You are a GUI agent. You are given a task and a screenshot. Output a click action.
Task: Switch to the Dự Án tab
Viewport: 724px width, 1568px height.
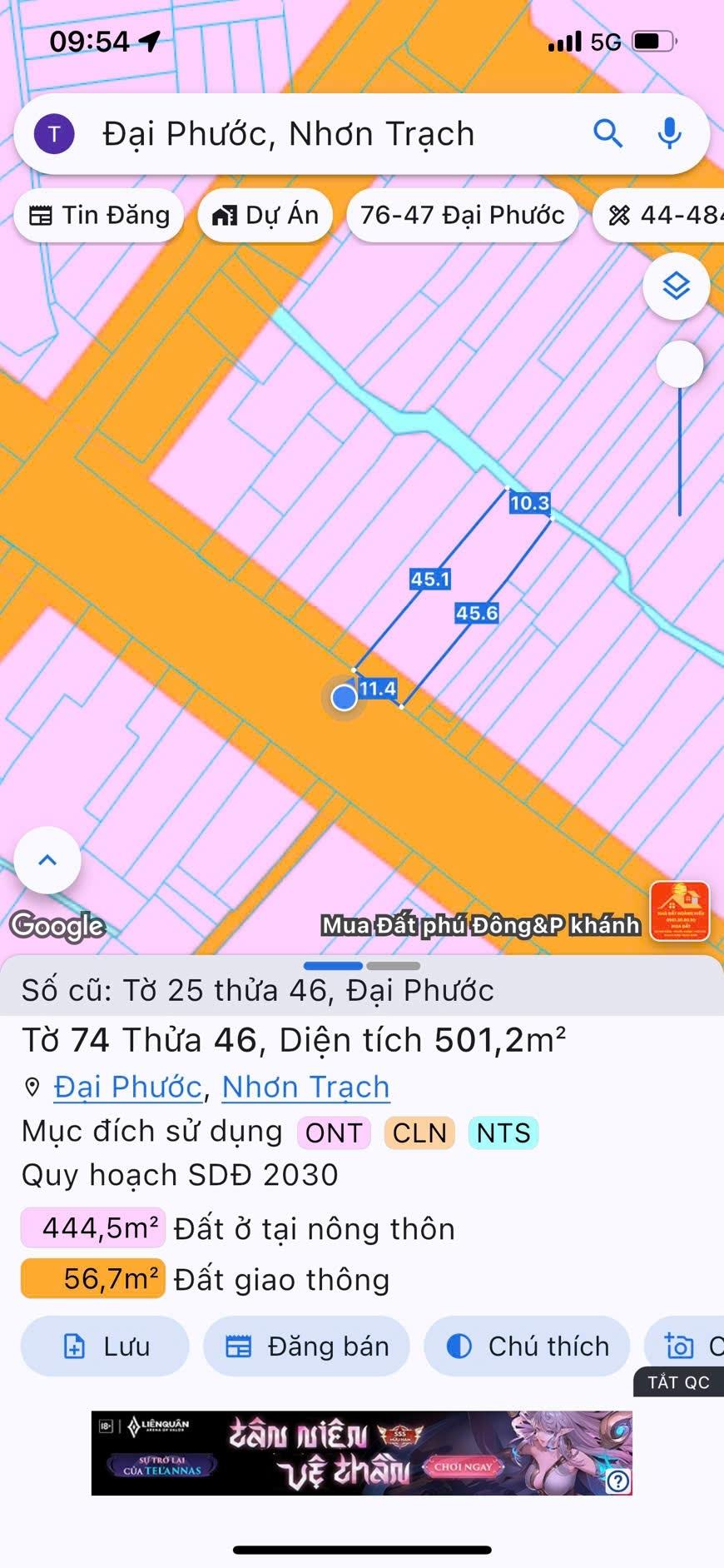point(265,215)
